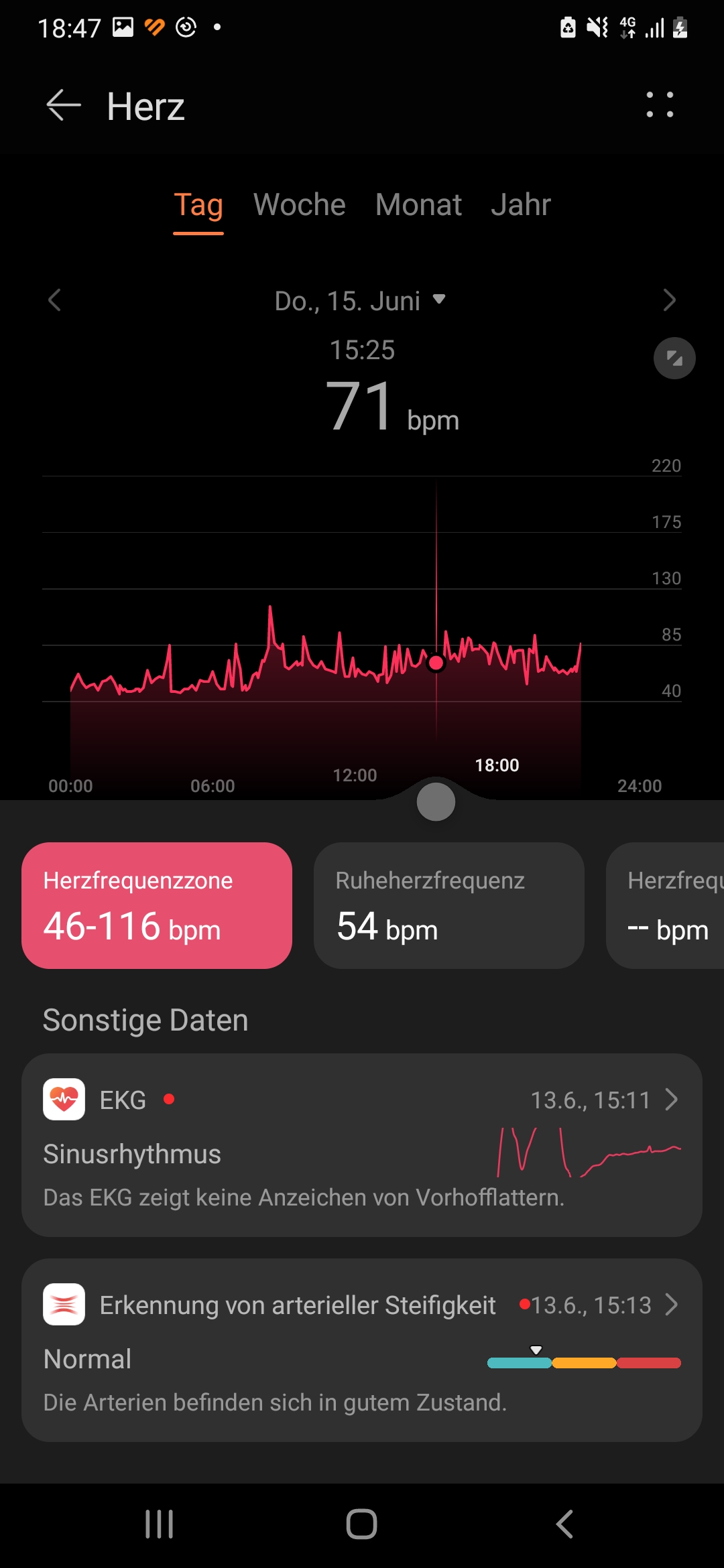Screen dimensions: 724x1568
Task: Select the Ruheherzfrequenz card
Action: coord(449,905)
